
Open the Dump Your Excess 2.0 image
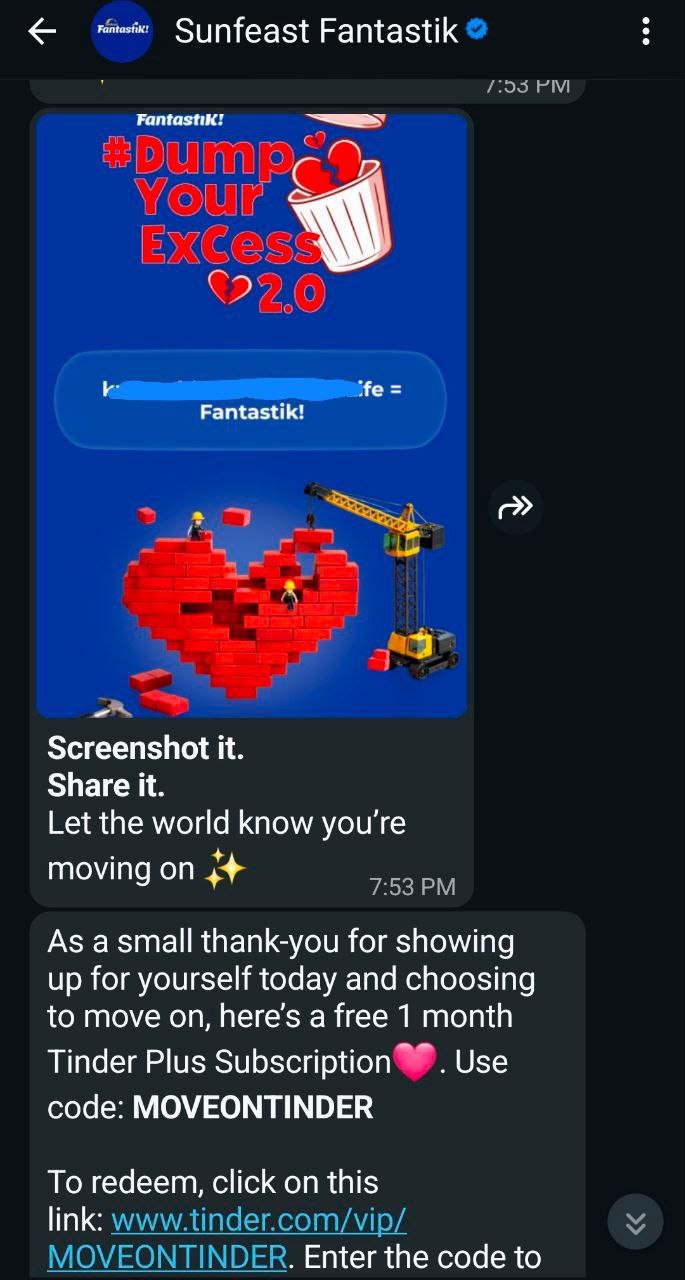click(251, 414)
